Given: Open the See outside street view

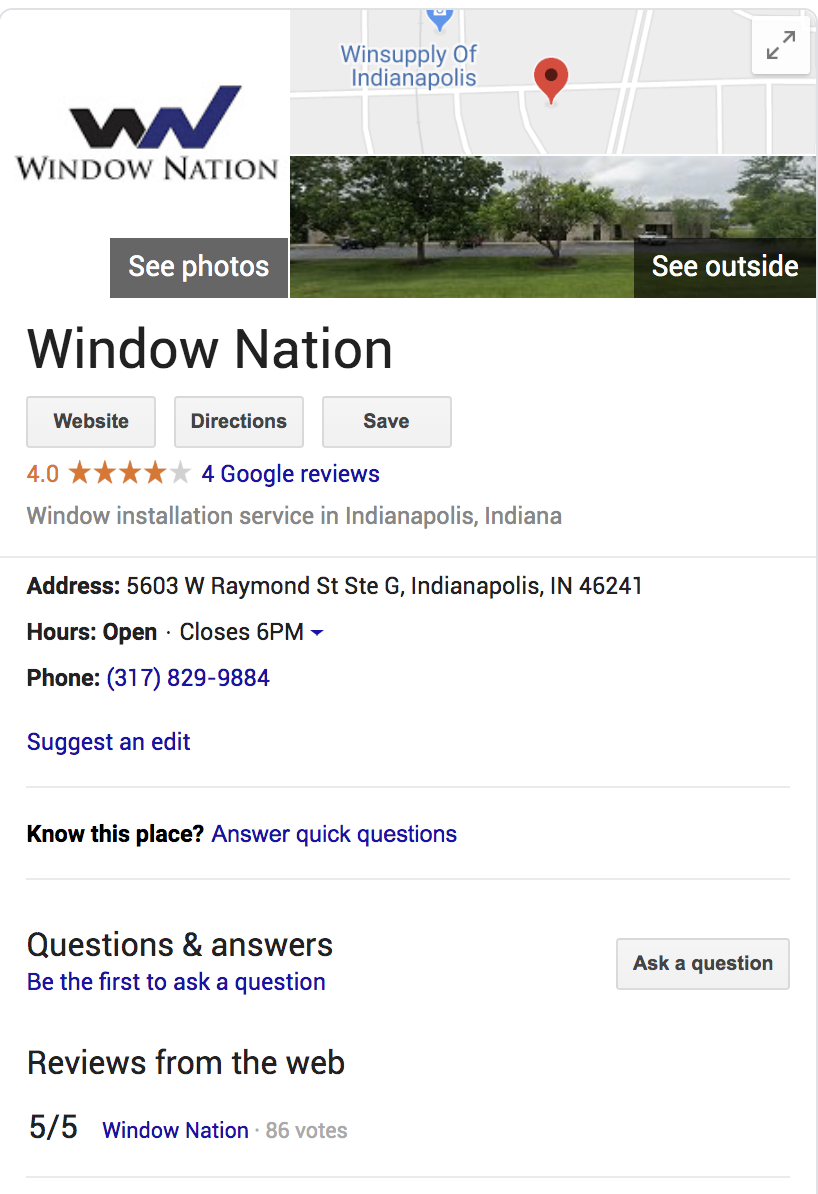Looking at the screenshot, I should (x=724, y=267).
